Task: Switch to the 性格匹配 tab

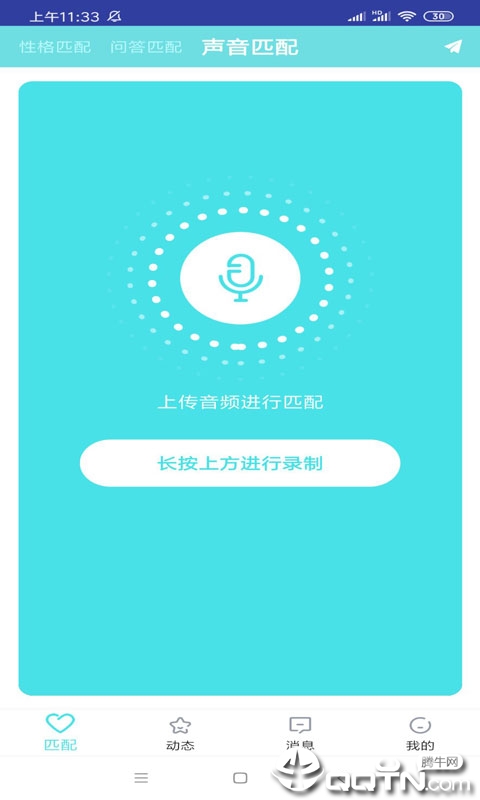Action: [x=55, y=47]
